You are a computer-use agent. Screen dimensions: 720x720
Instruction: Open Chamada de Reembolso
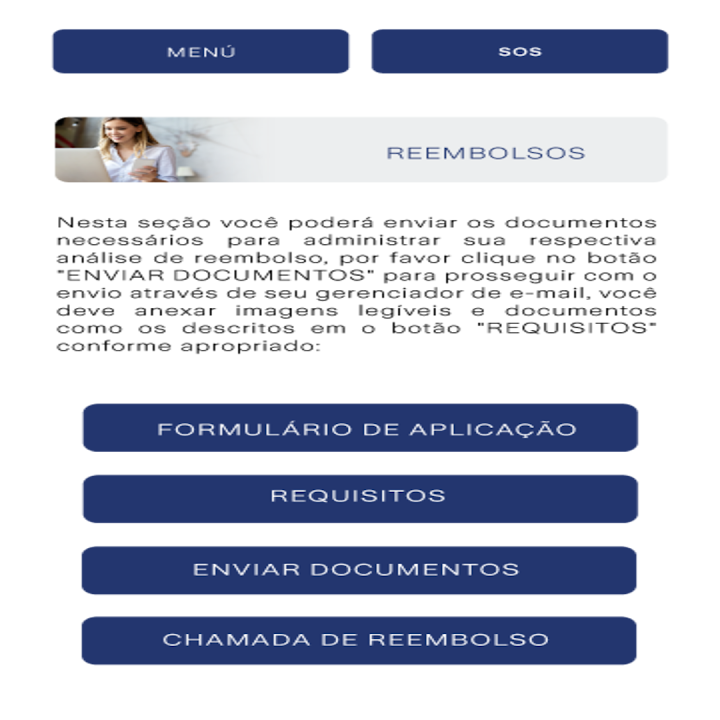click(359, 640)
